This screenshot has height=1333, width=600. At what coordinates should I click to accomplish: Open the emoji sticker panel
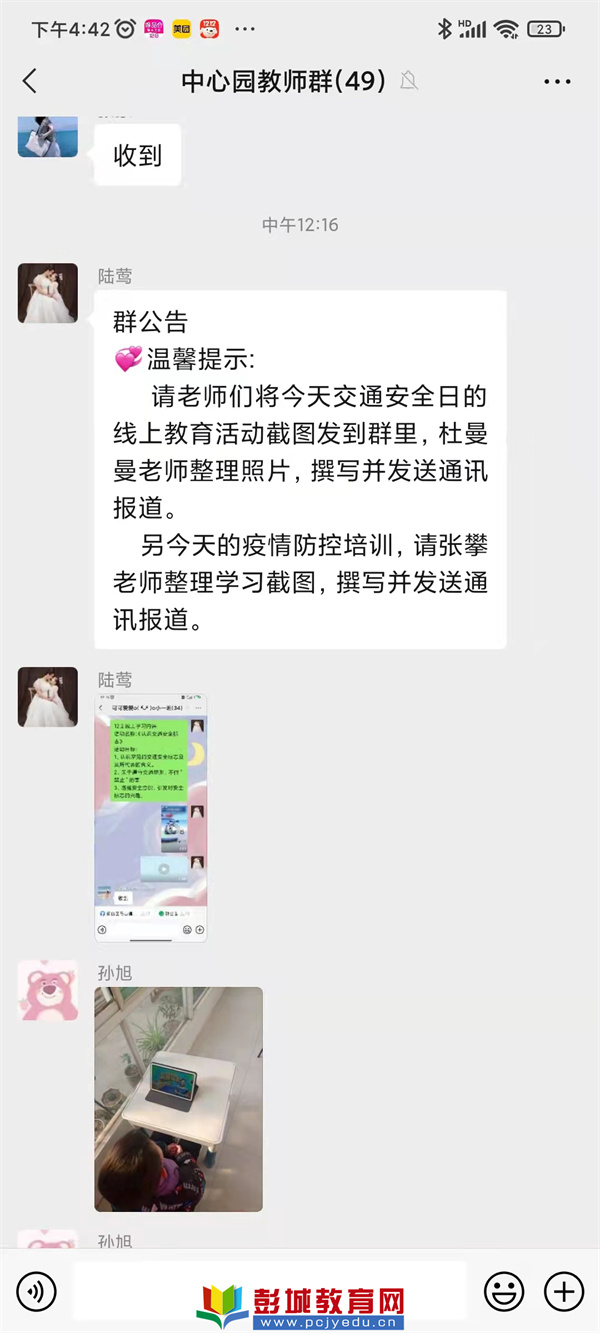[504, 1292]
